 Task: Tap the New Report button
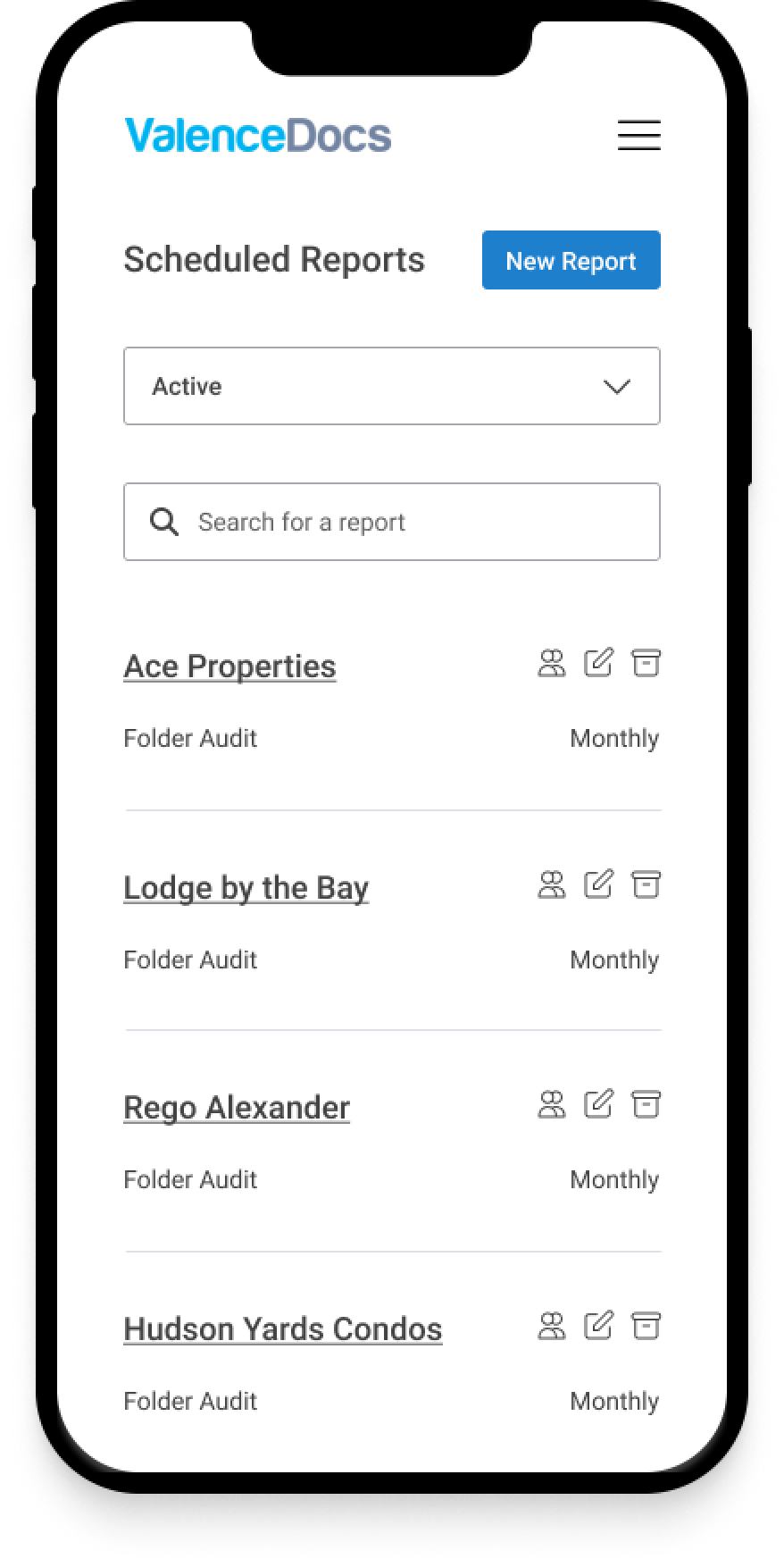(x=571, y=260)
